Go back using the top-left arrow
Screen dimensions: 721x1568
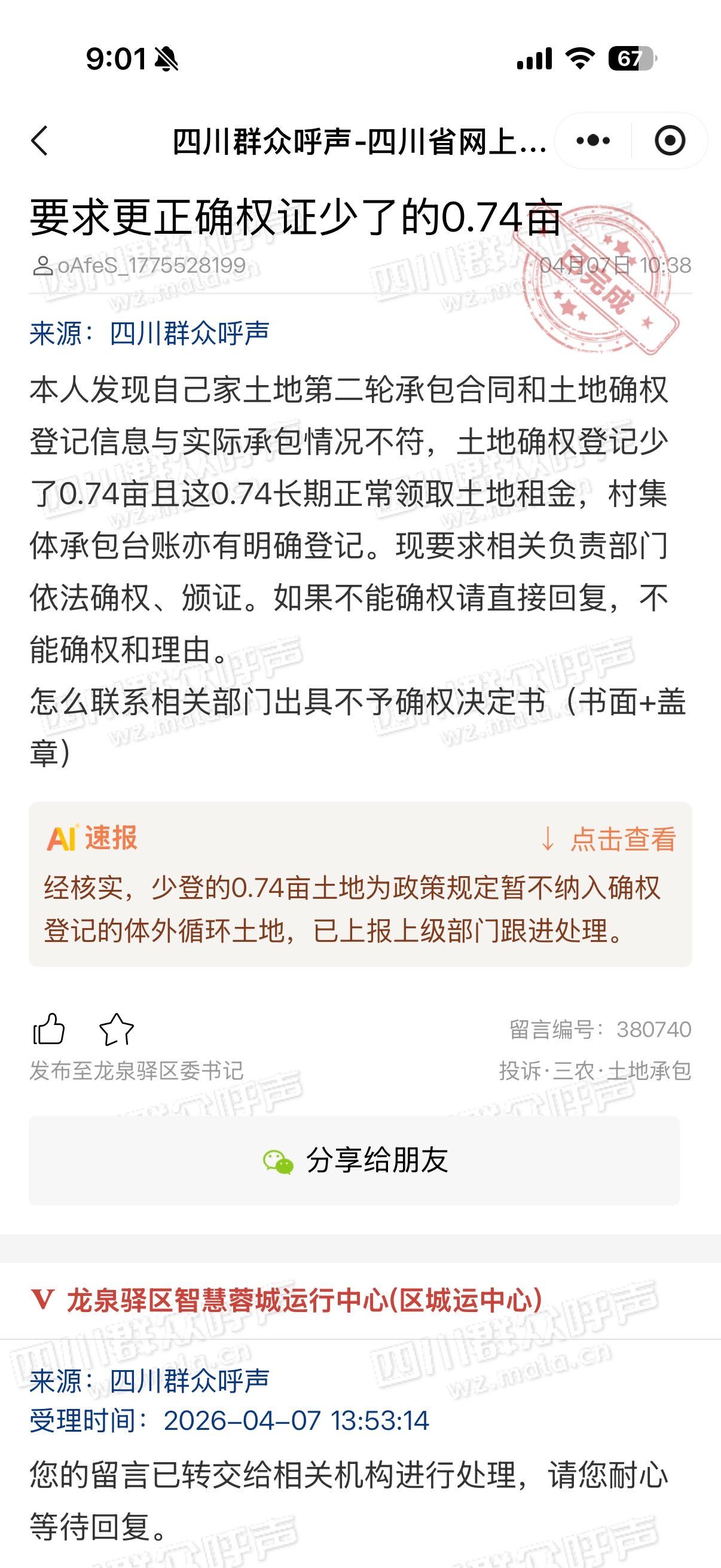(x=40, y=141)
